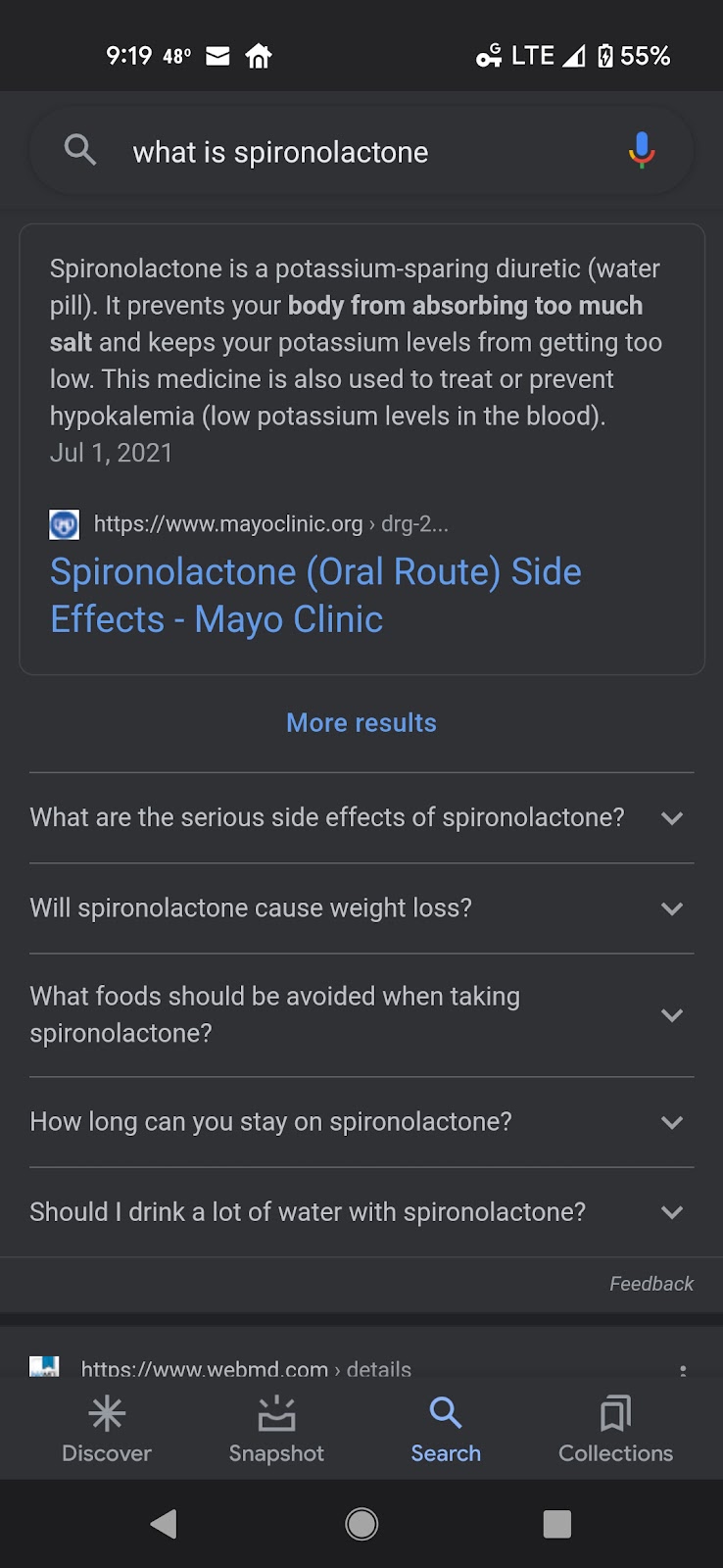Send Feedback on the questions box
Viewport: 723px width, 1568px height.
[x=651, y=1284]
